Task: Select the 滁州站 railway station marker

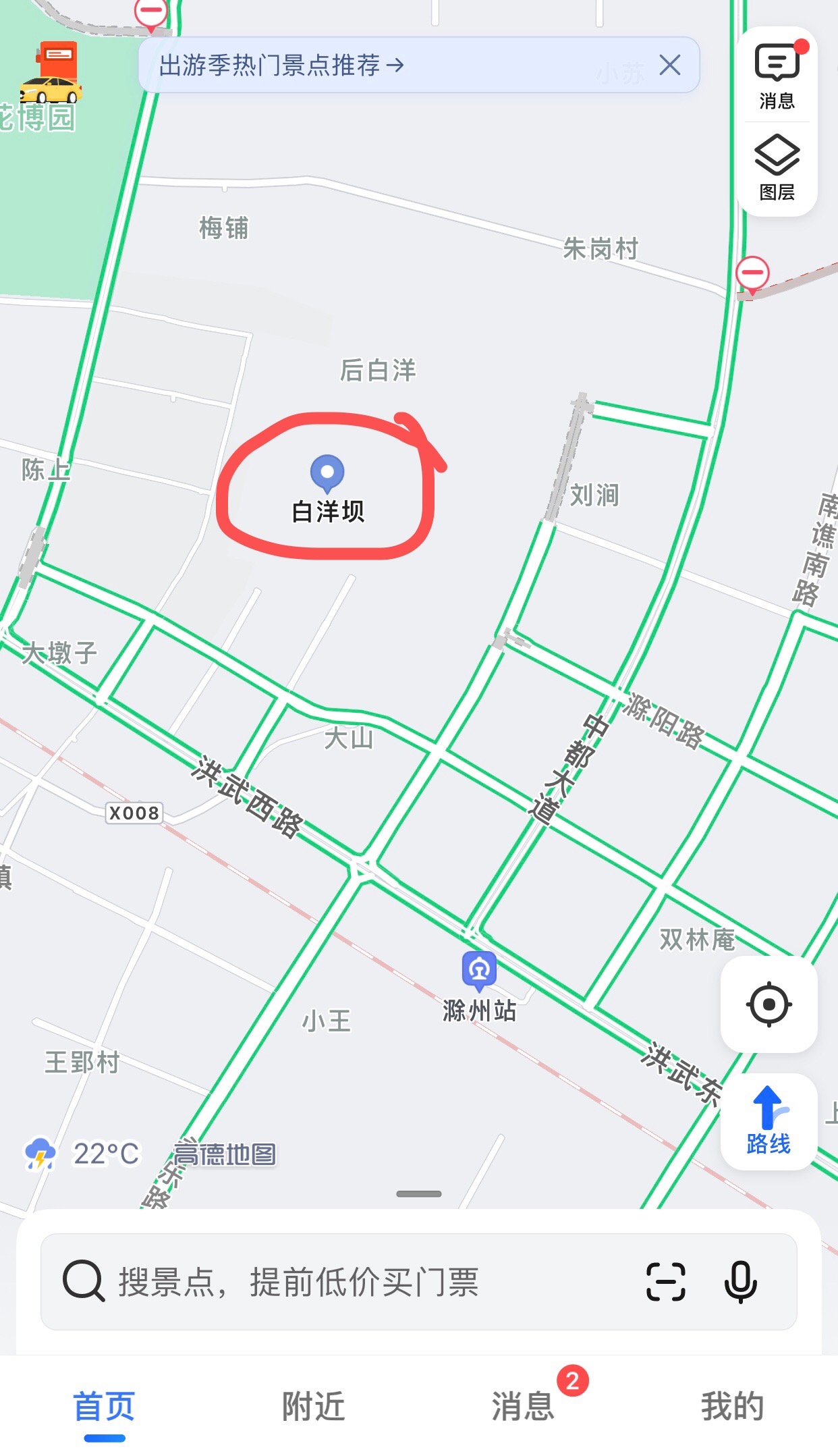Action: pos(479,970)
